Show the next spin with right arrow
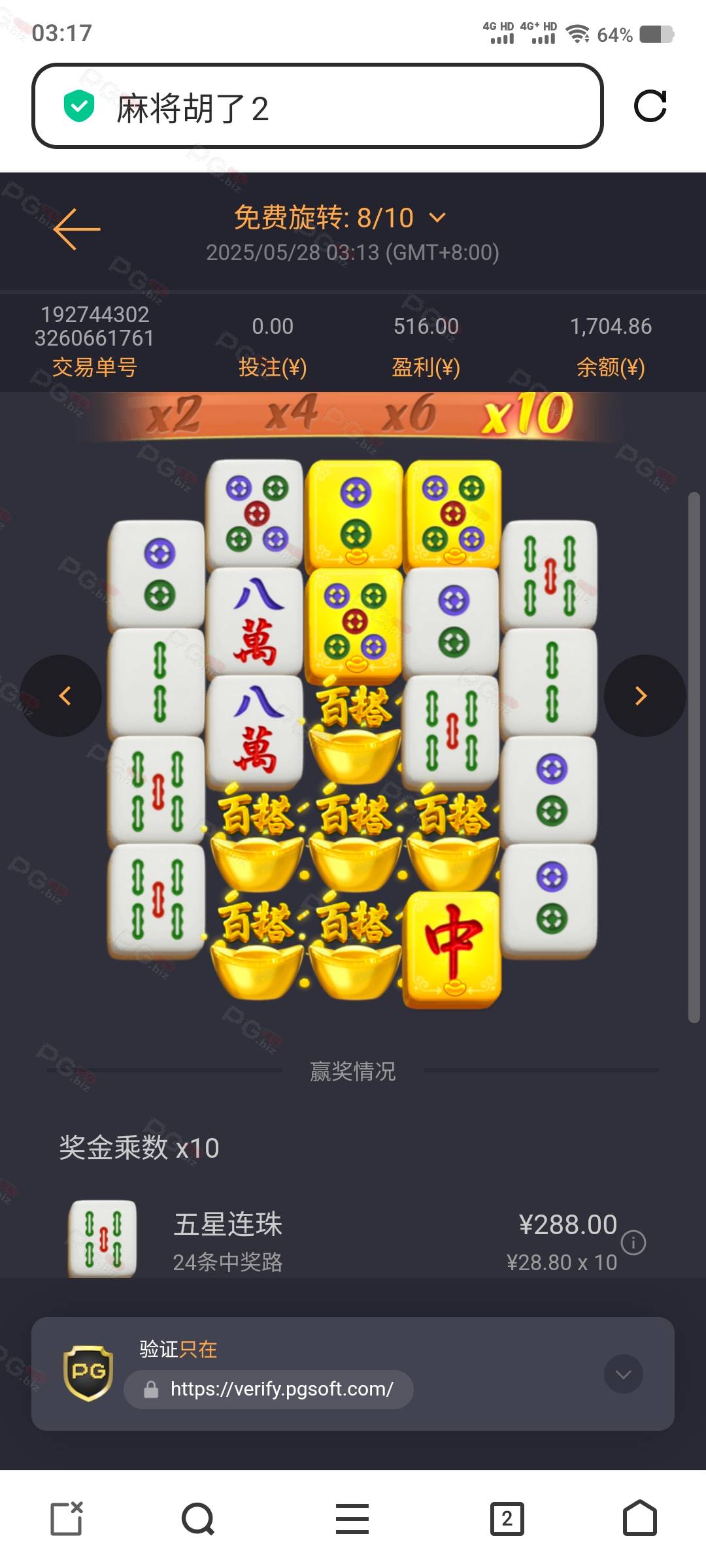Screen dimensions: 706x1568 (x=645, y=696)
